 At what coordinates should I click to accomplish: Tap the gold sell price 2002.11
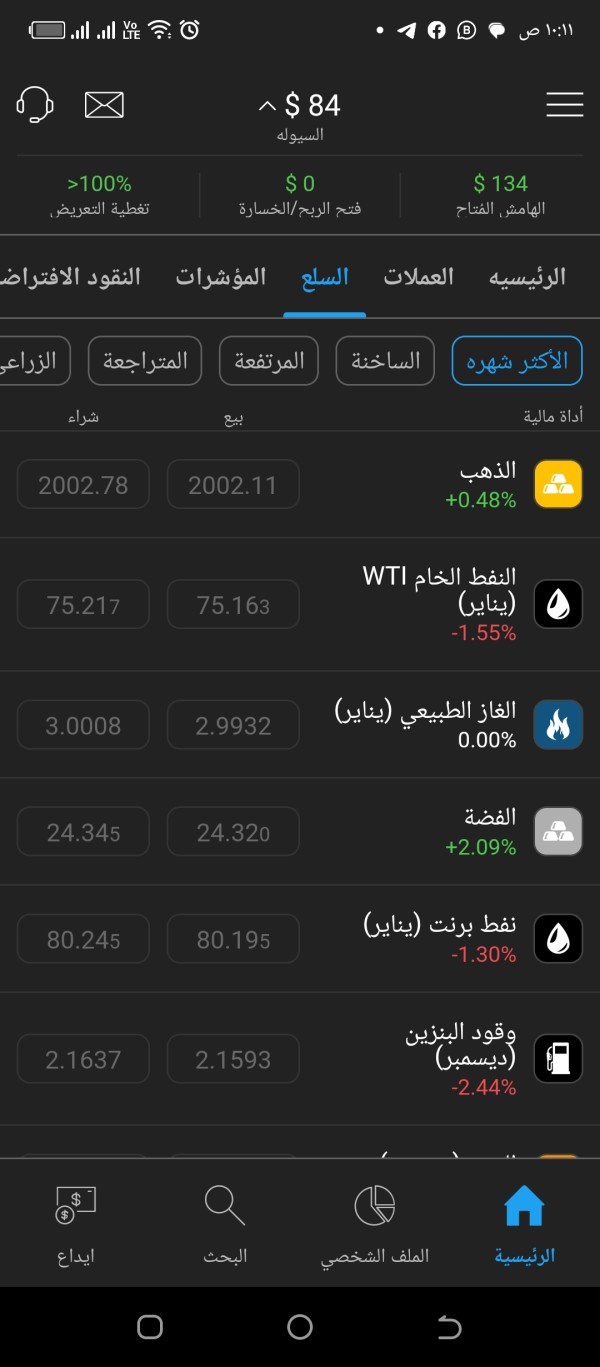tap(233, 485)
